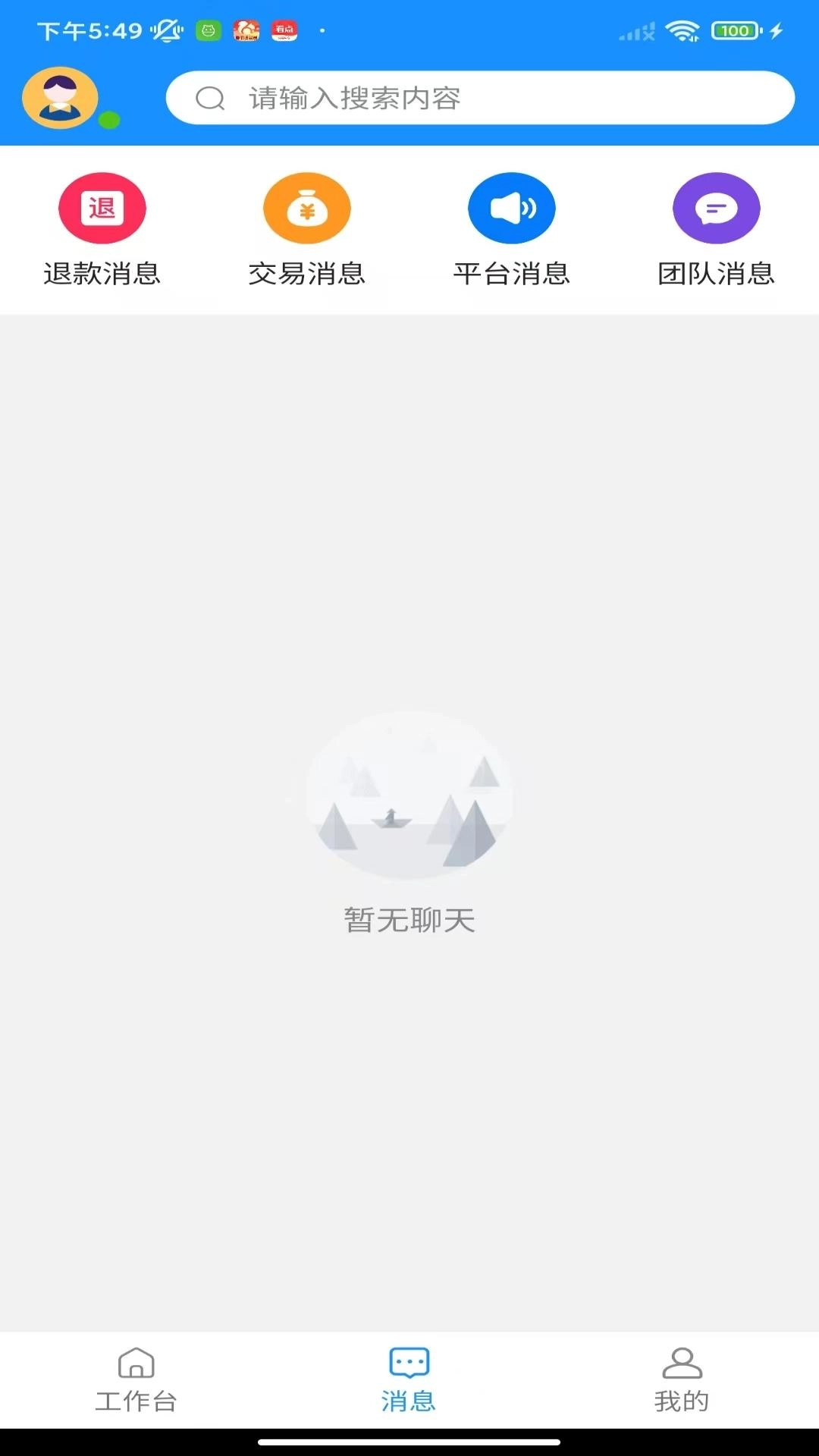Open the 平台消息 platform announcements icon
819x1456 pixels.
click(x=512, y=207)
